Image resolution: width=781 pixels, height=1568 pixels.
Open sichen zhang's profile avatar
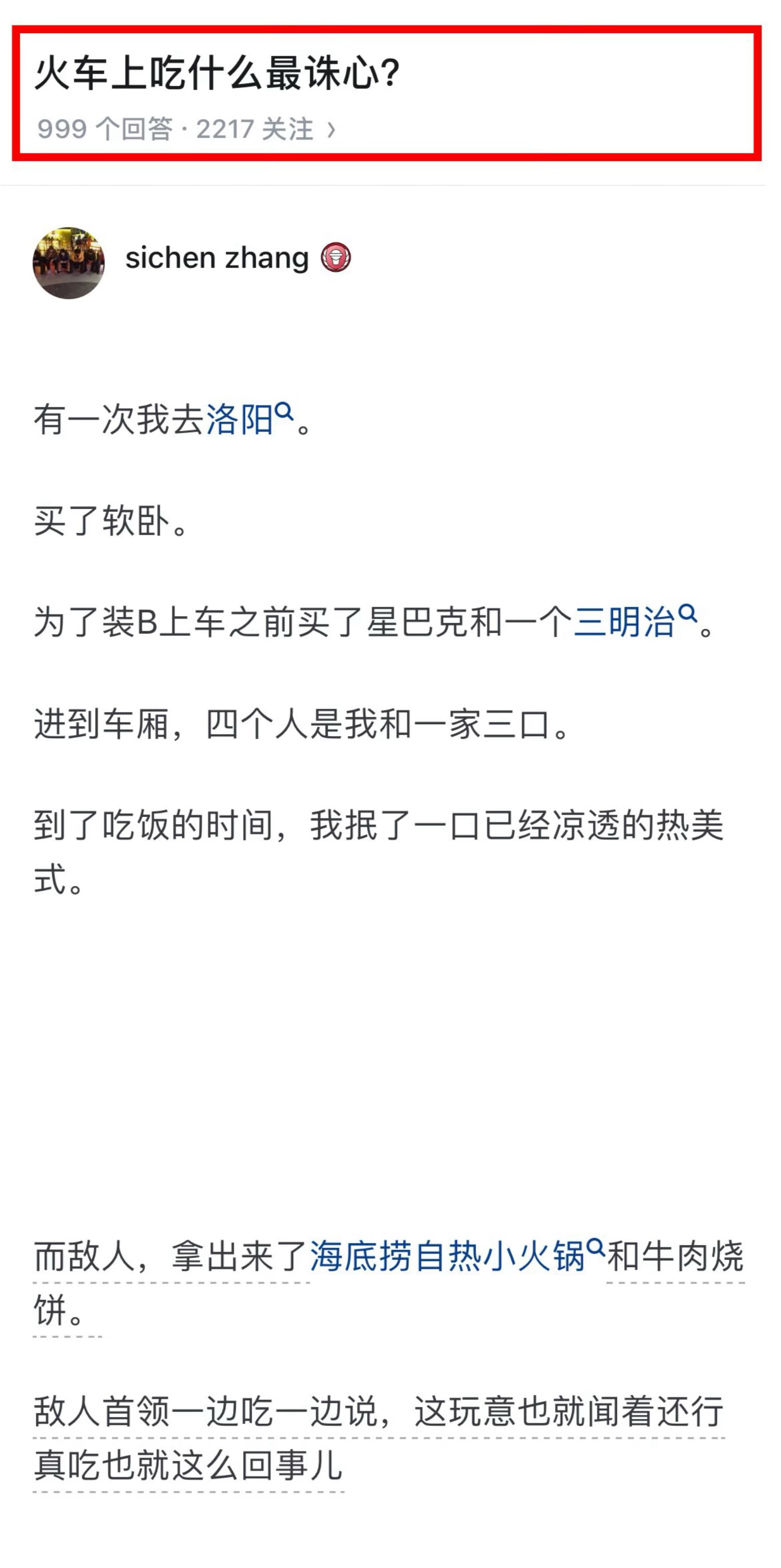68,263
